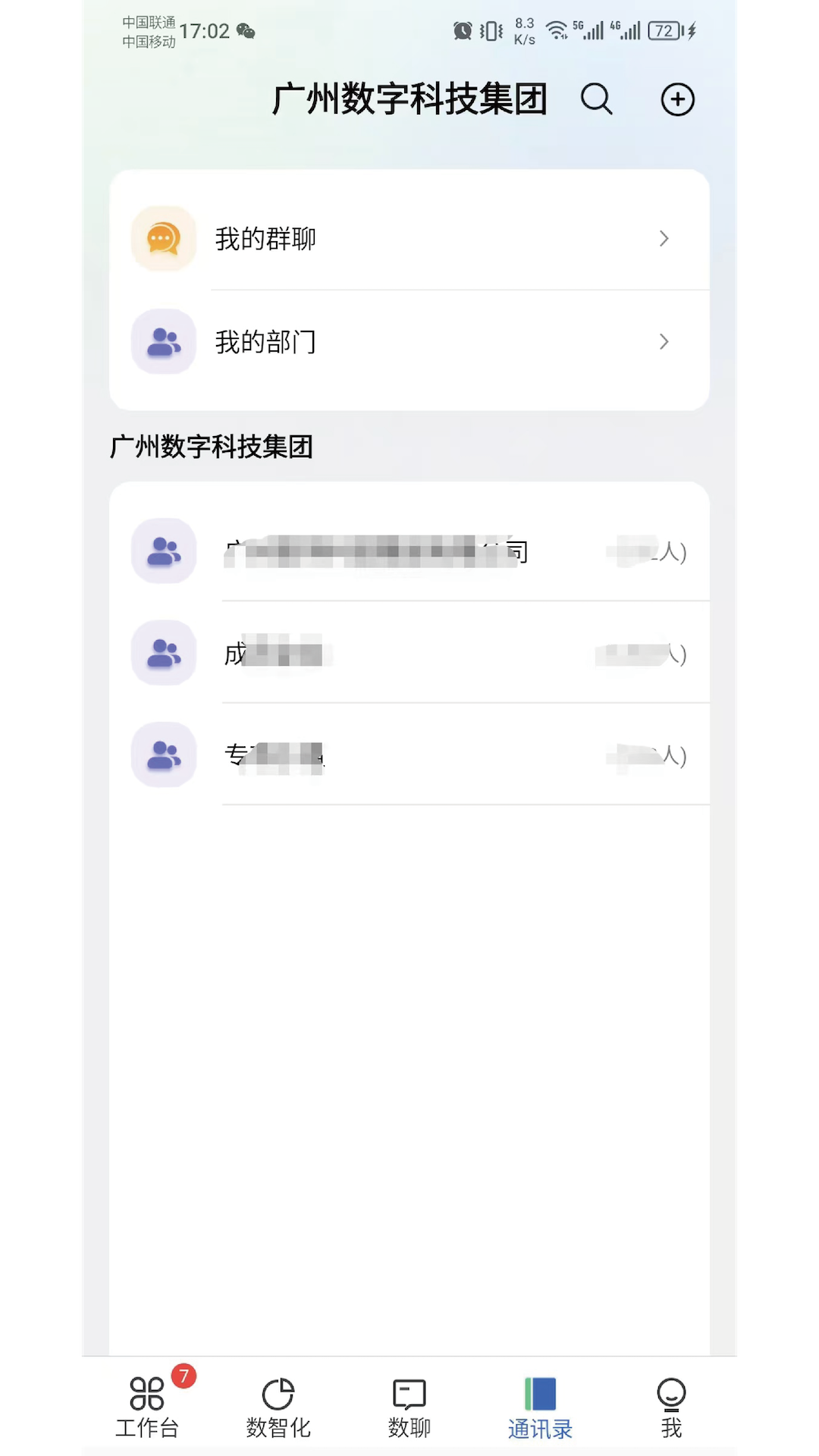Image resolution: width=819 pixels, height=1456 pixels.
Task: Select the 我的群聊 chat bubble icon
Action: point(163,238)
